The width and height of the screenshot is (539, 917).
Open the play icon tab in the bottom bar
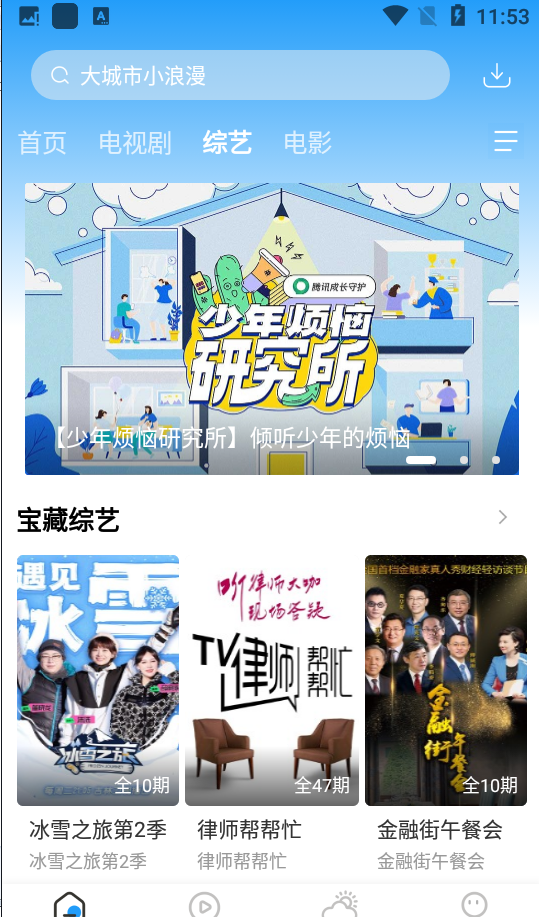click(x=205, y=905)
